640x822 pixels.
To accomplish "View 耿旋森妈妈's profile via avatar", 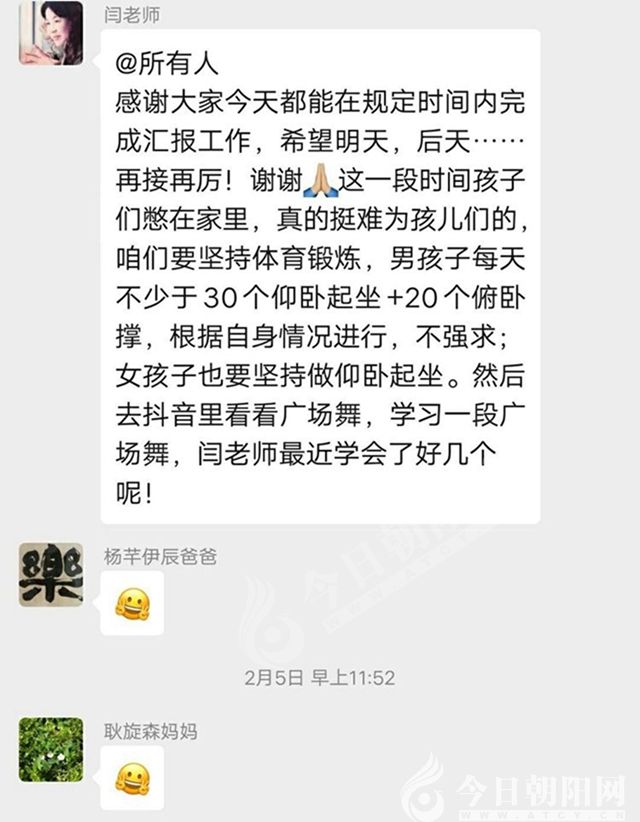I will (51, 749).
